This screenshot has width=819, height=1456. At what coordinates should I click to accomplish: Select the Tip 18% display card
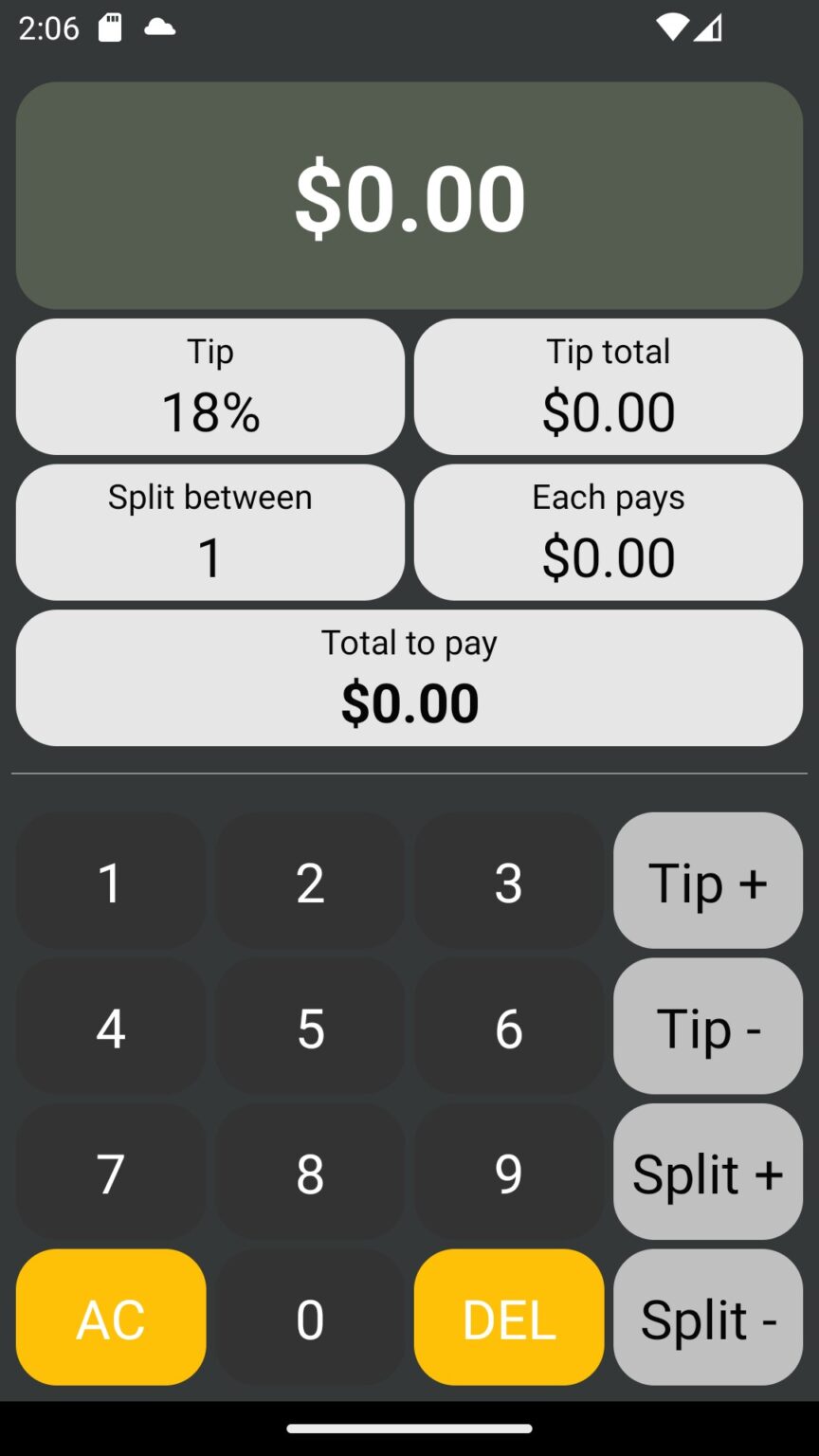point(209,386)
